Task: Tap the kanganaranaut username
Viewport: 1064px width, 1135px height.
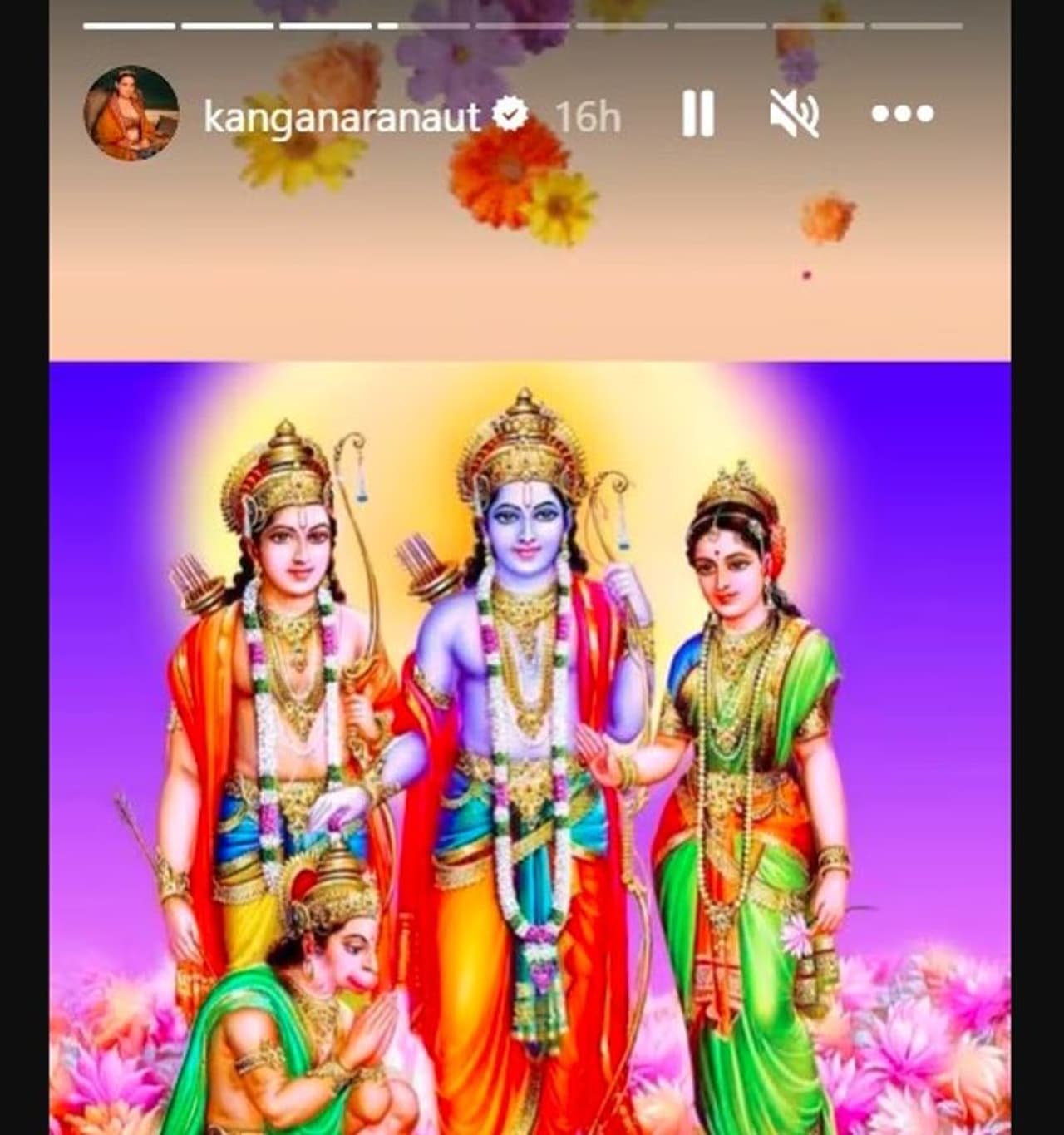Action: point(342,116)
